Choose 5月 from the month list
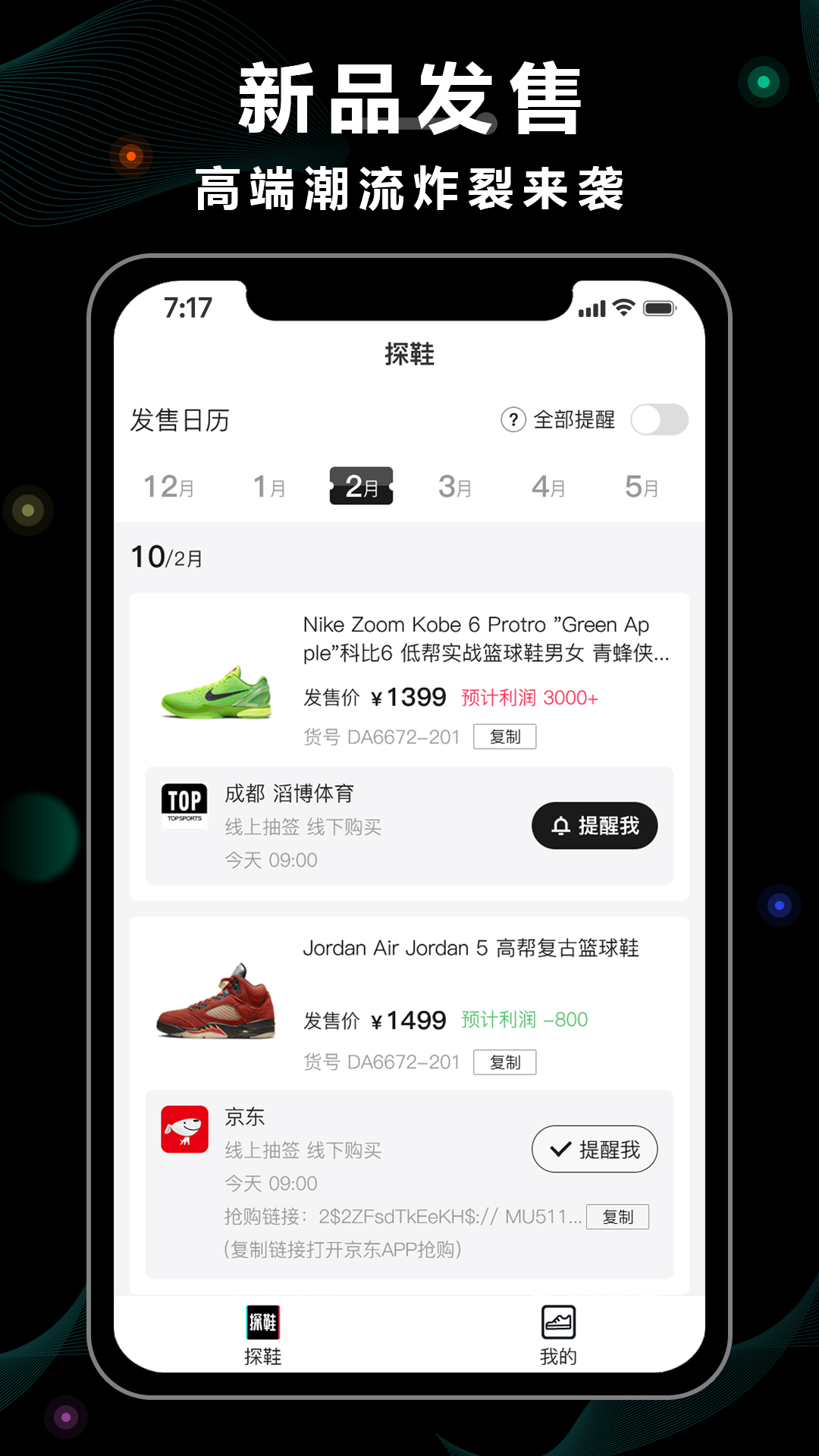 (x=641, y=487)
